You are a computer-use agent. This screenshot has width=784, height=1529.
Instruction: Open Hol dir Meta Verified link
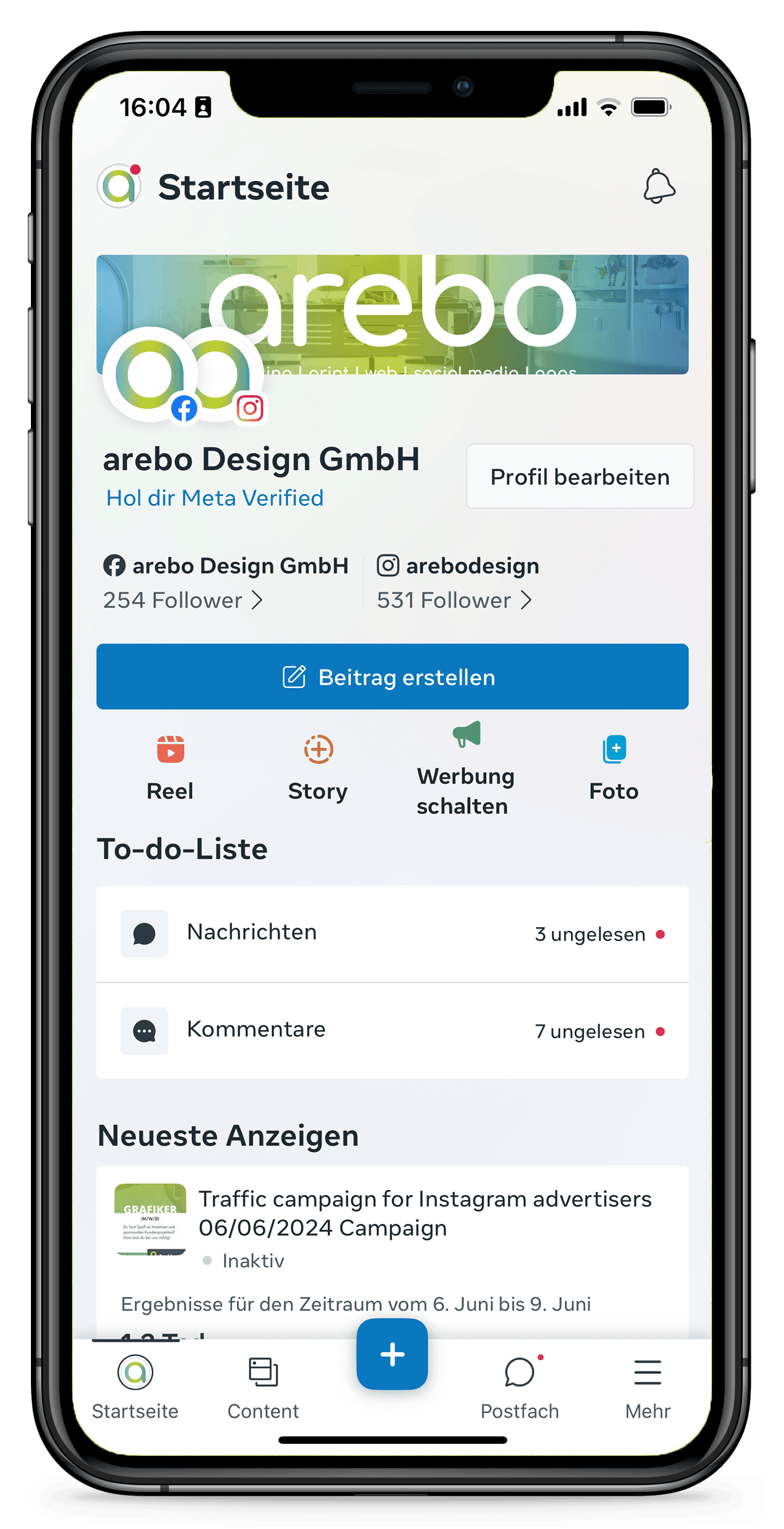[215, 498]
